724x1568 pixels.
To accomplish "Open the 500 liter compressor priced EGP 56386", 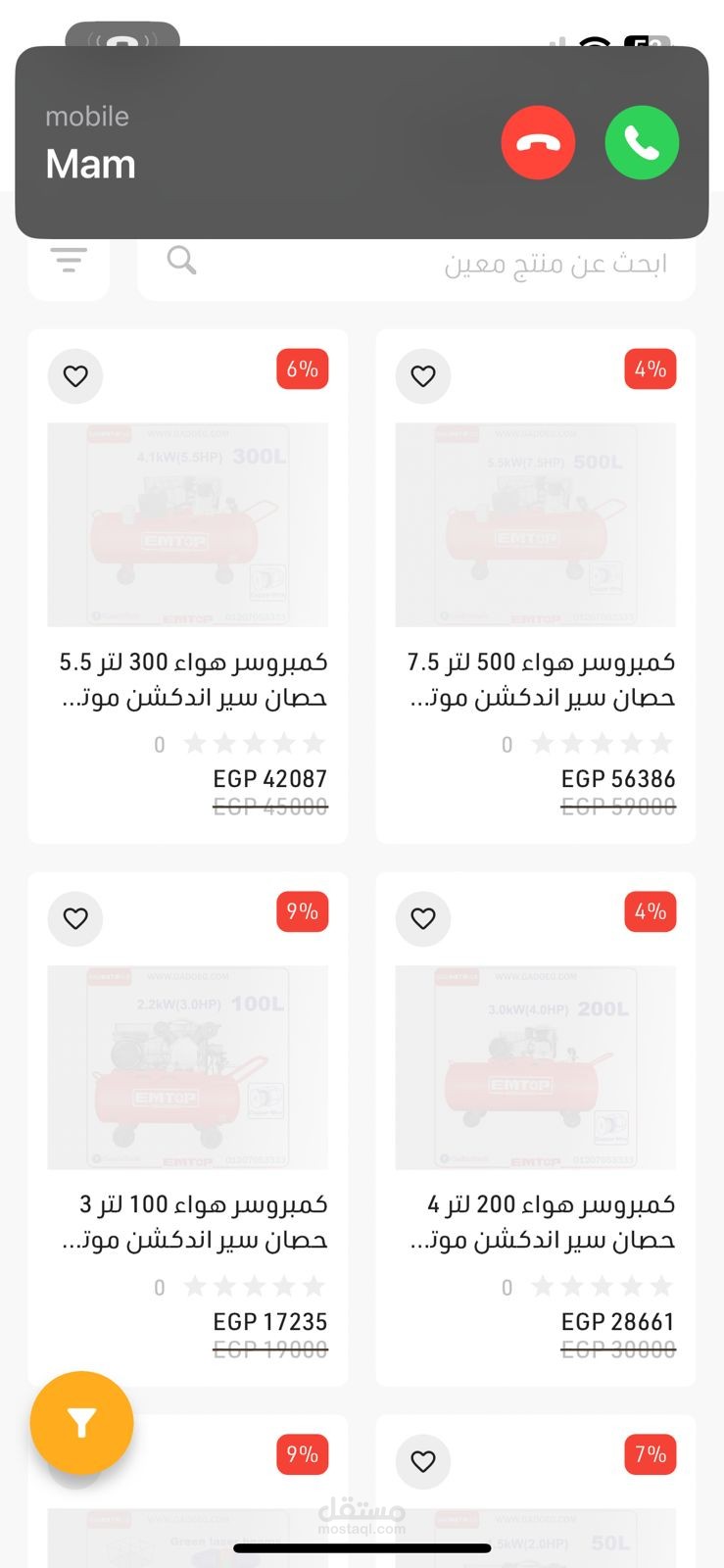I will click(x=535, y=525).
